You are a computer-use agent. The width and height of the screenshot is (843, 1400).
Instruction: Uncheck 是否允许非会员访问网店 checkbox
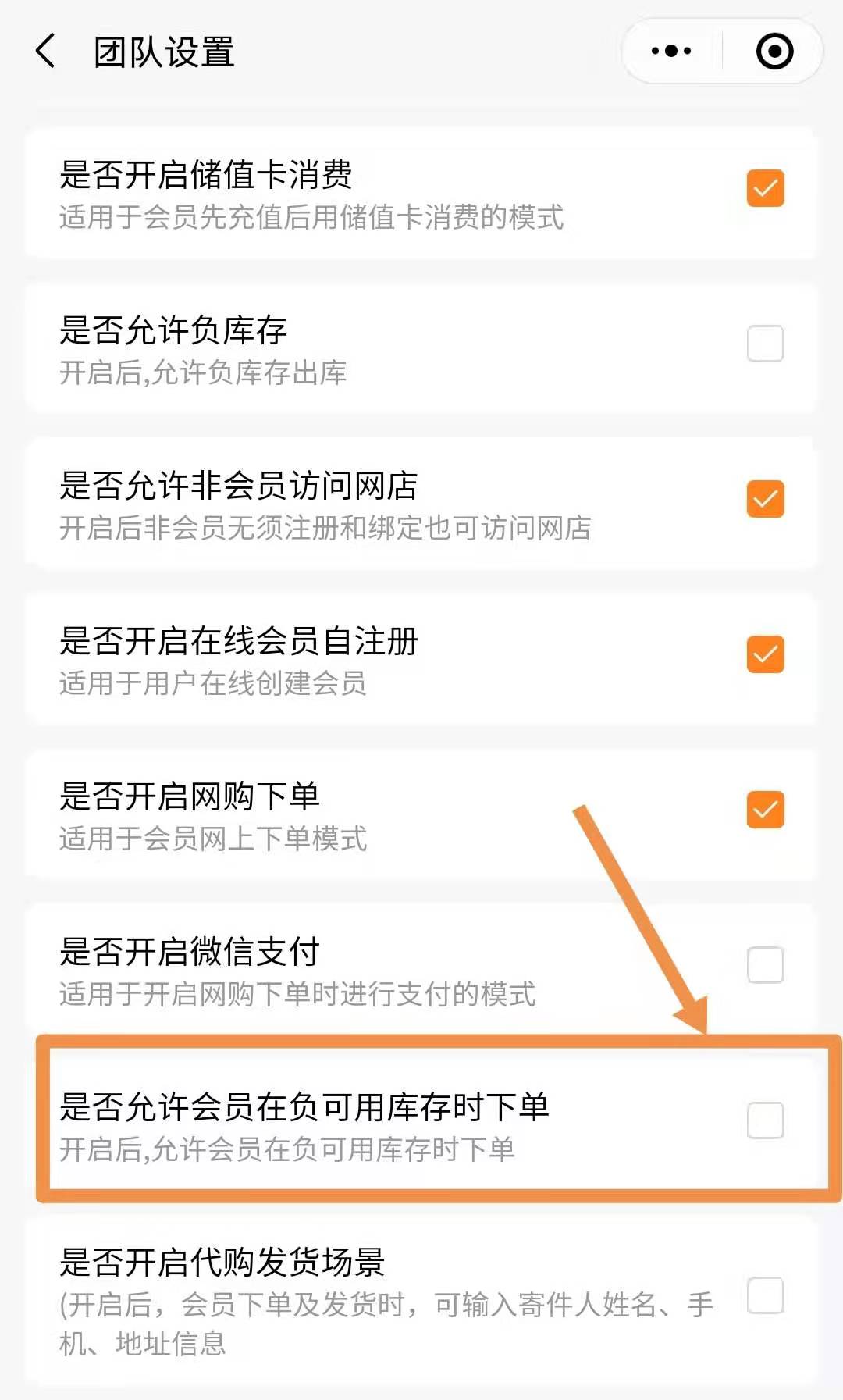765,499
